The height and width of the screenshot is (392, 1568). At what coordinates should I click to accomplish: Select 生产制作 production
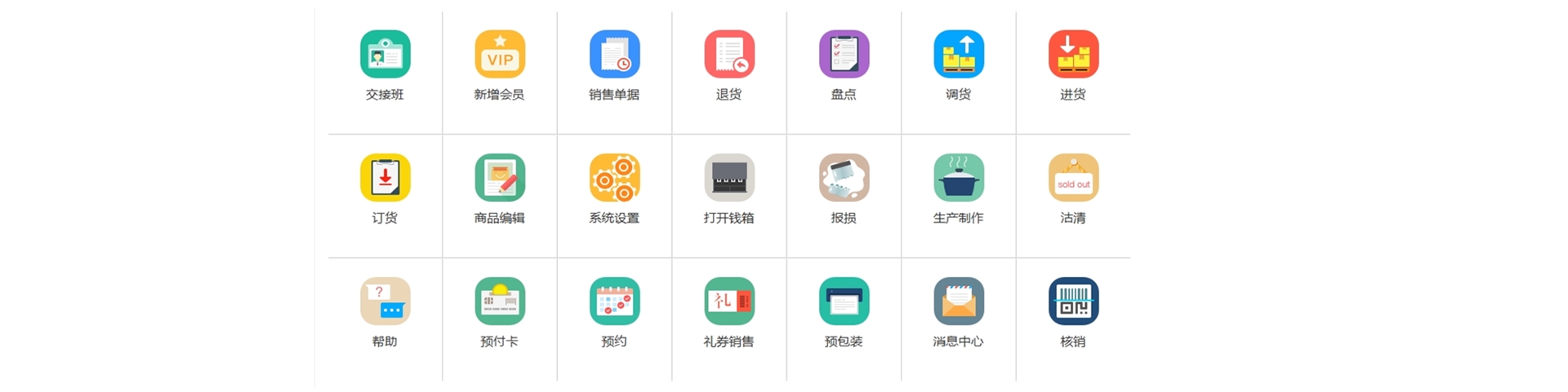[959, 178]
